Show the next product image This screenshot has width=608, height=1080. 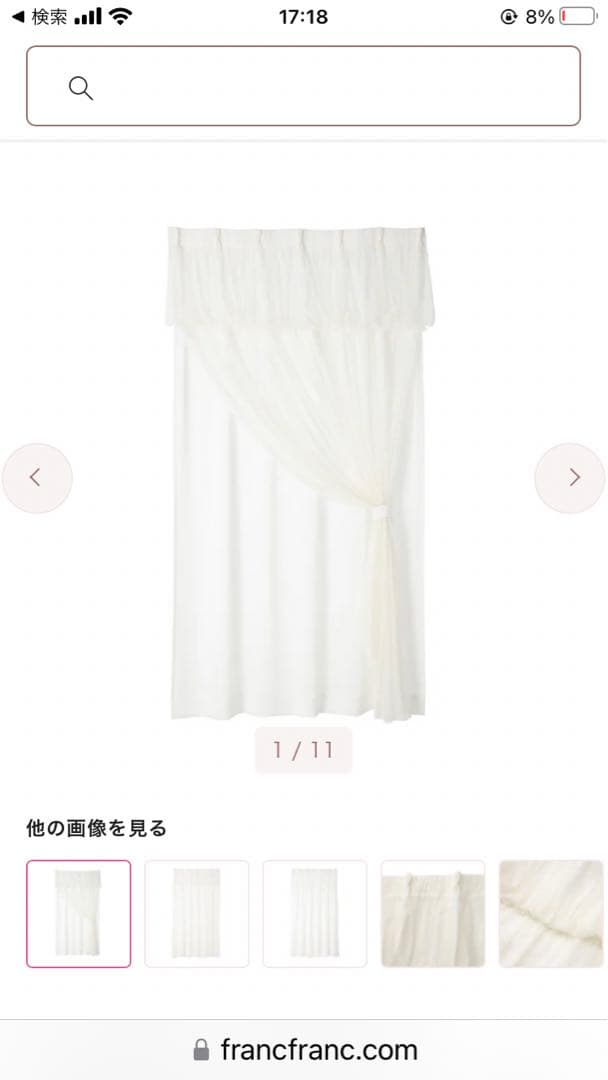point(570,478)
